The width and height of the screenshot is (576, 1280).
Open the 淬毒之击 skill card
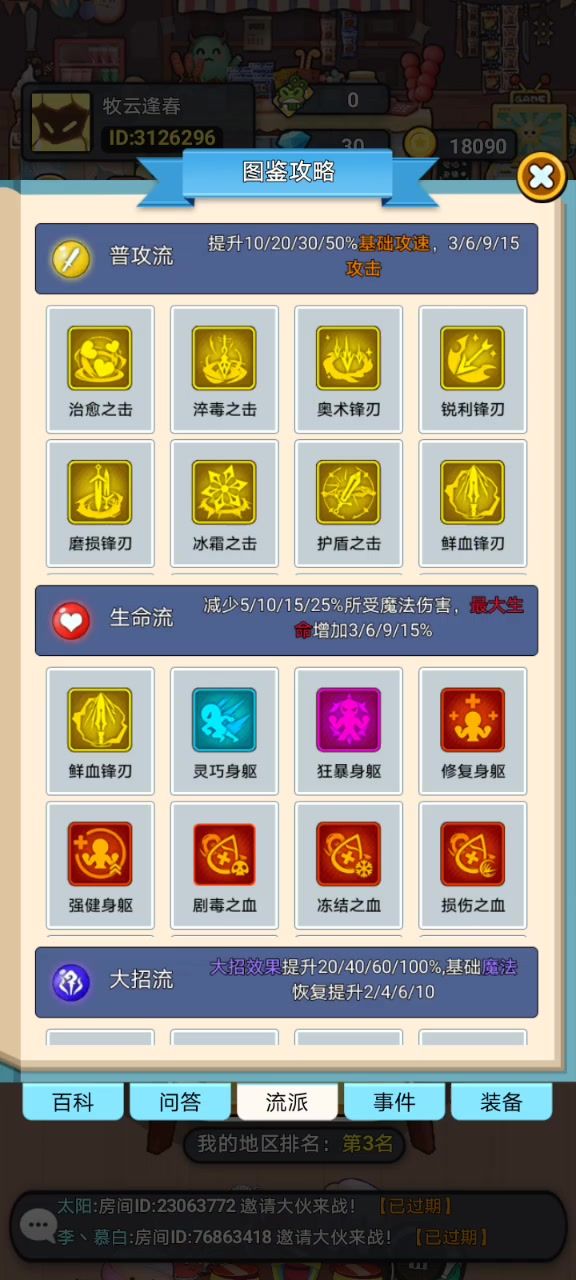(224, 370)
